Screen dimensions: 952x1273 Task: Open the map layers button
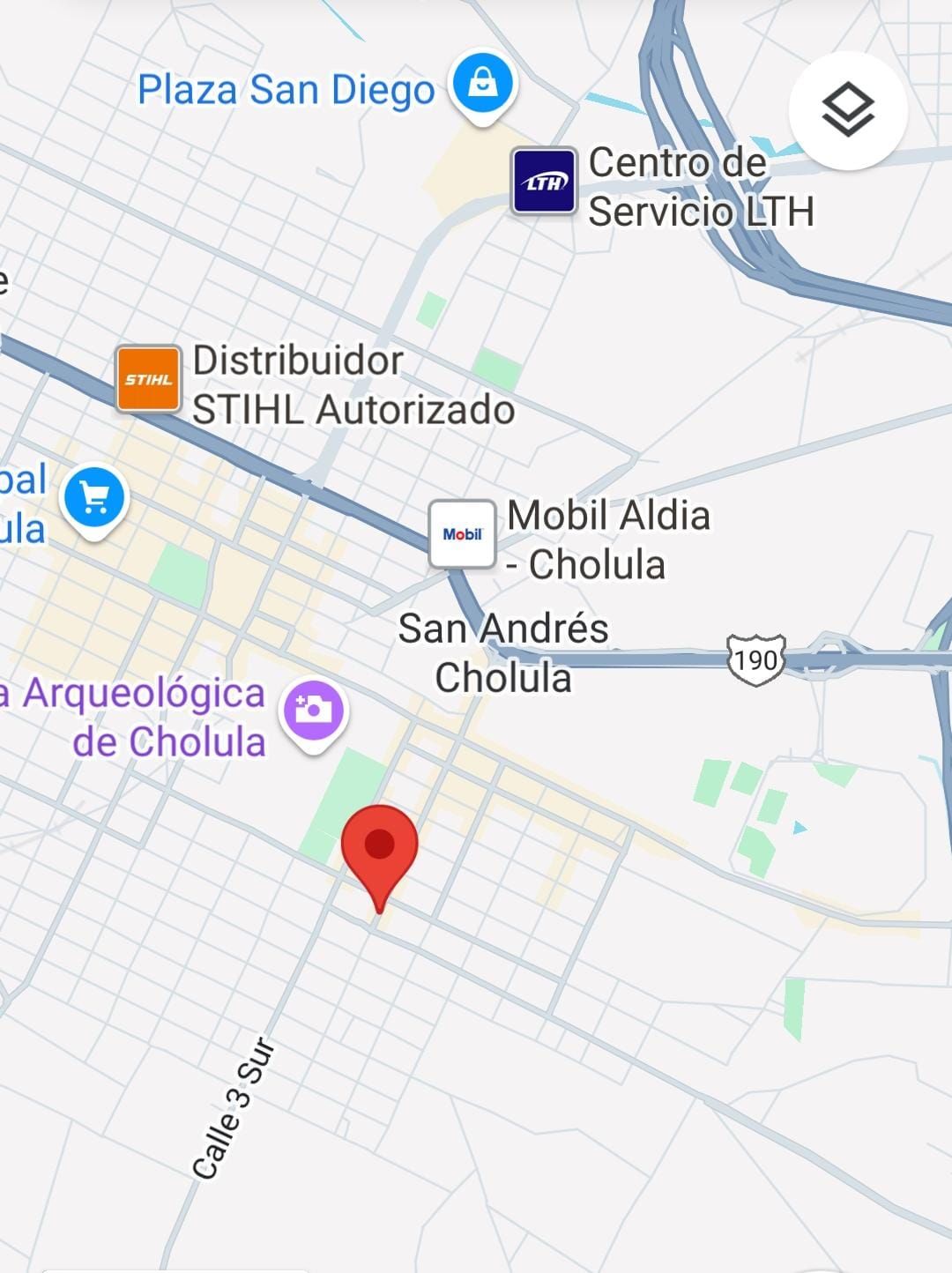pos(848,110)
